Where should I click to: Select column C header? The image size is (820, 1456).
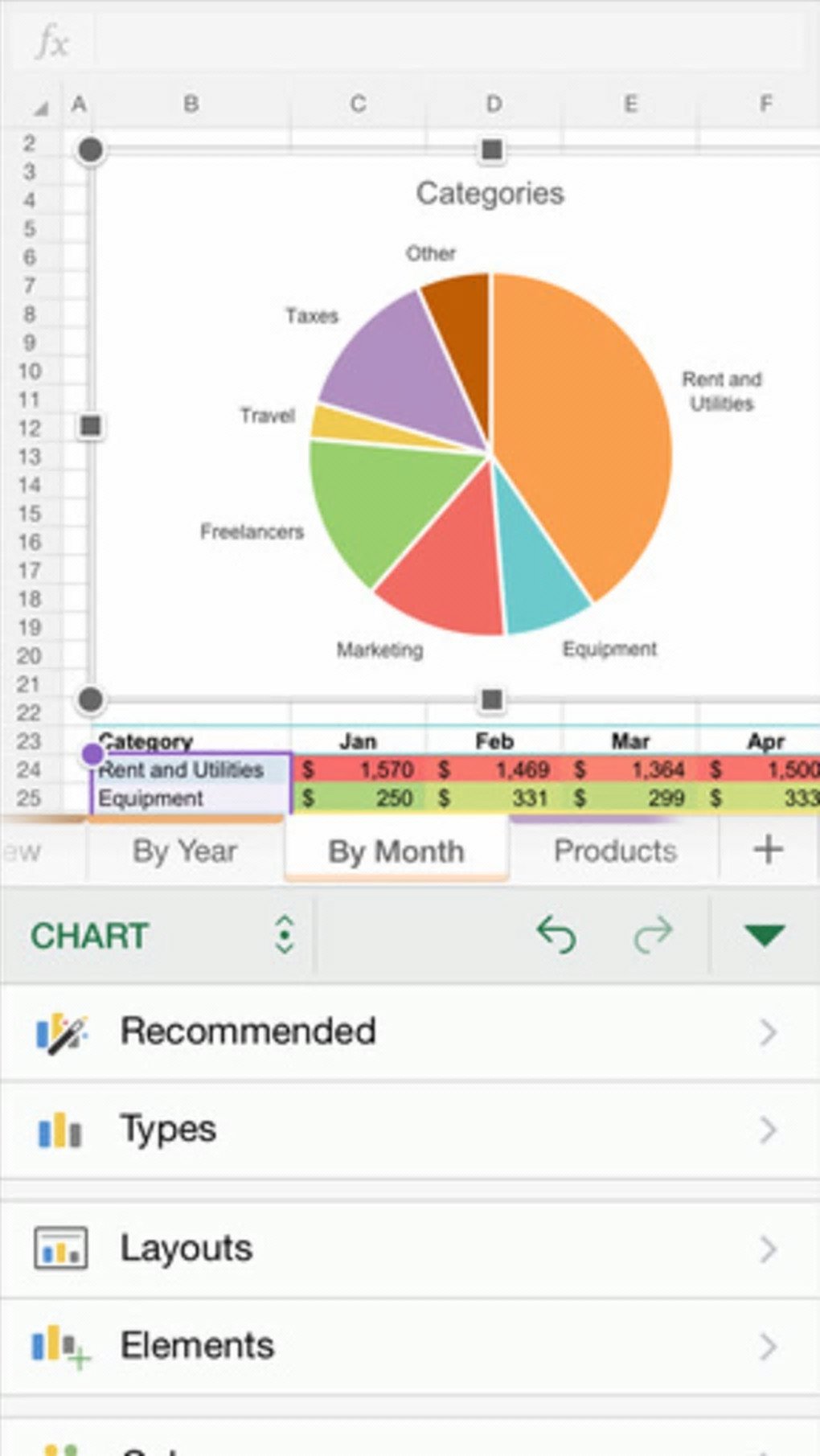point(358,104)
